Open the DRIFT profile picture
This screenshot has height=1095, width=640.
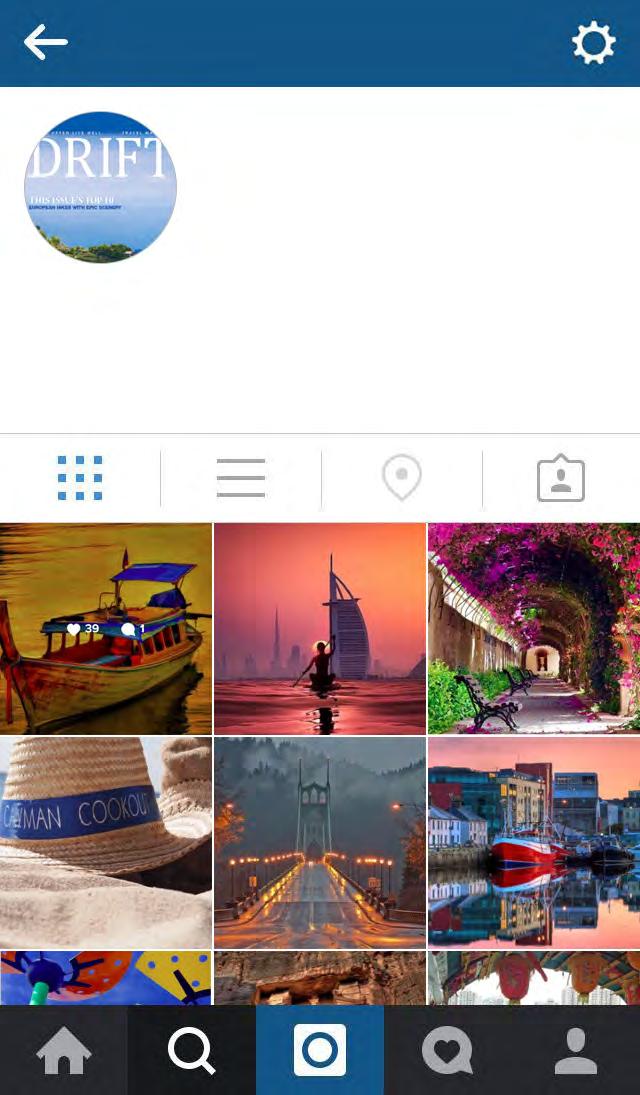tap(100, 187)
